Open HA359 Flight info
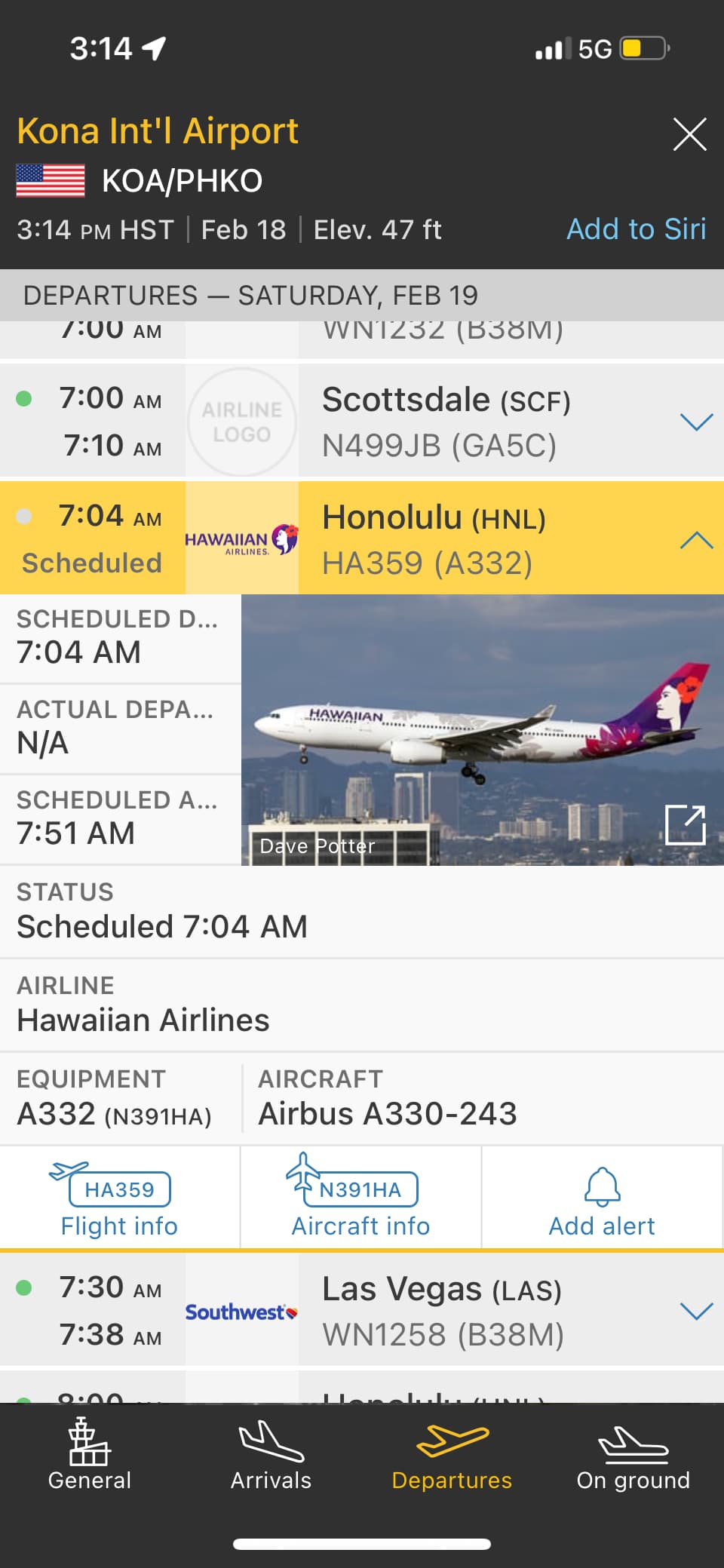724x1568 pixels. pyautogui.click(x=119, y=1199)
